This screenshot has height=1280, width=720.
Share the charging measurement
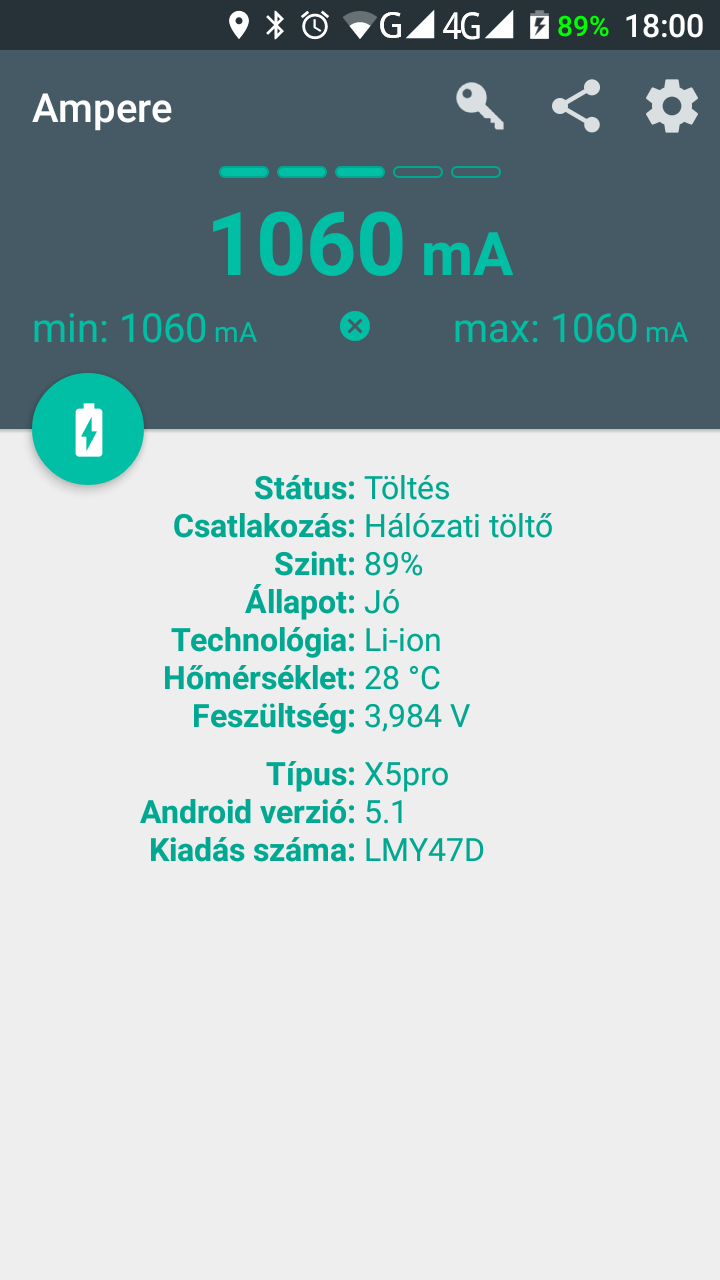click(x=576, y=106)
